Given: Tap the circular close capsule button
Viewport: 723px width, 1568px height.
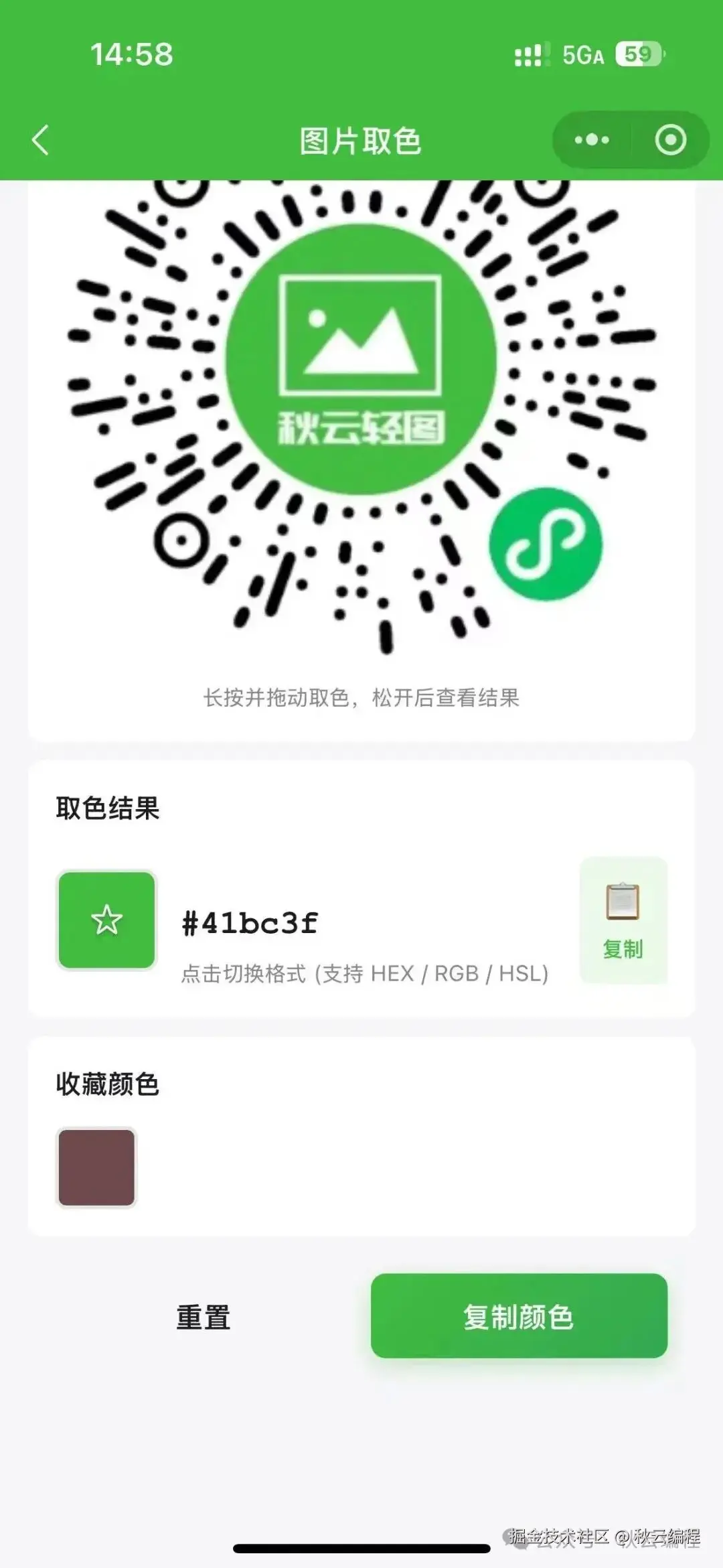Looking at the screenshot, I should pyautogui.click(x=671, y=140).
